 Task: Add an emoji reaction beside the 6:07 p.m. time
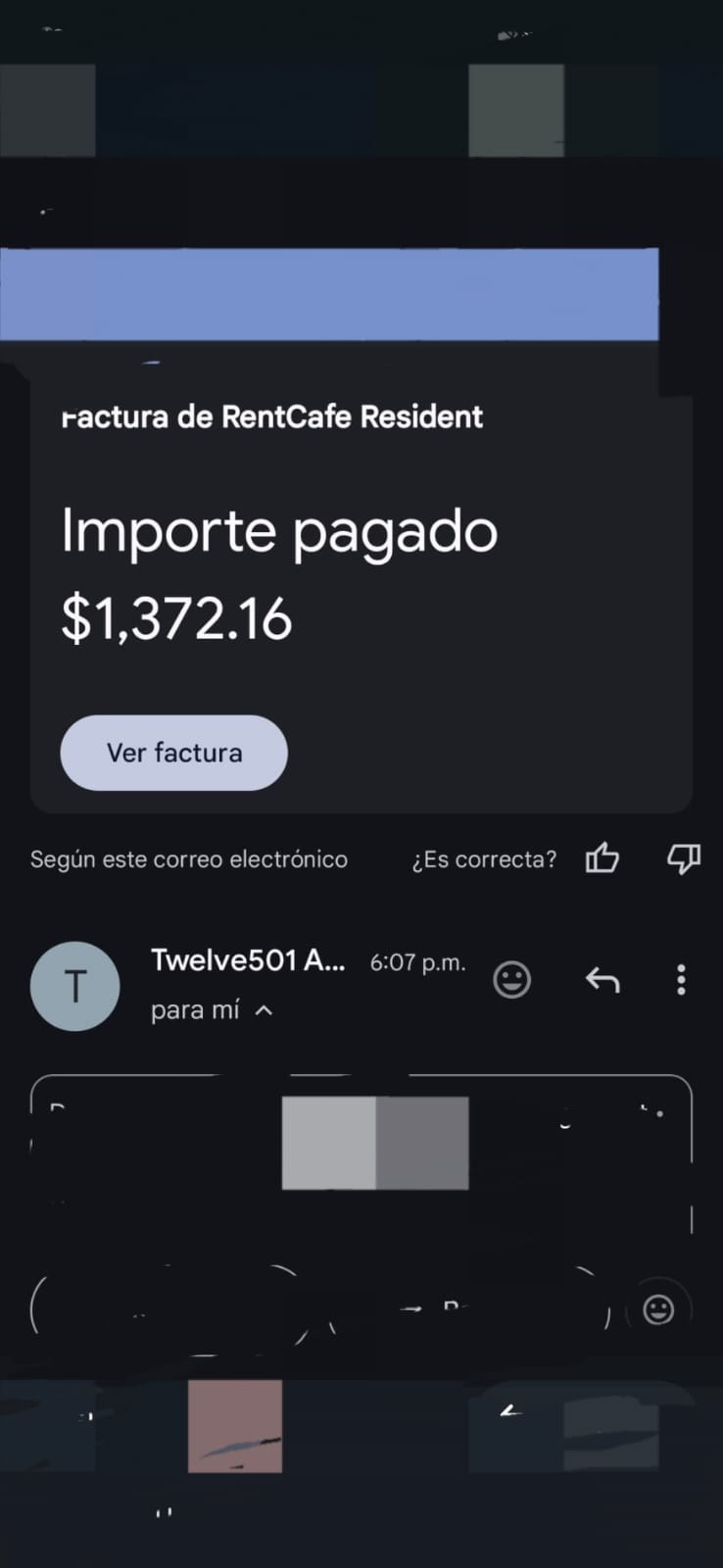(x=511, y=979)
